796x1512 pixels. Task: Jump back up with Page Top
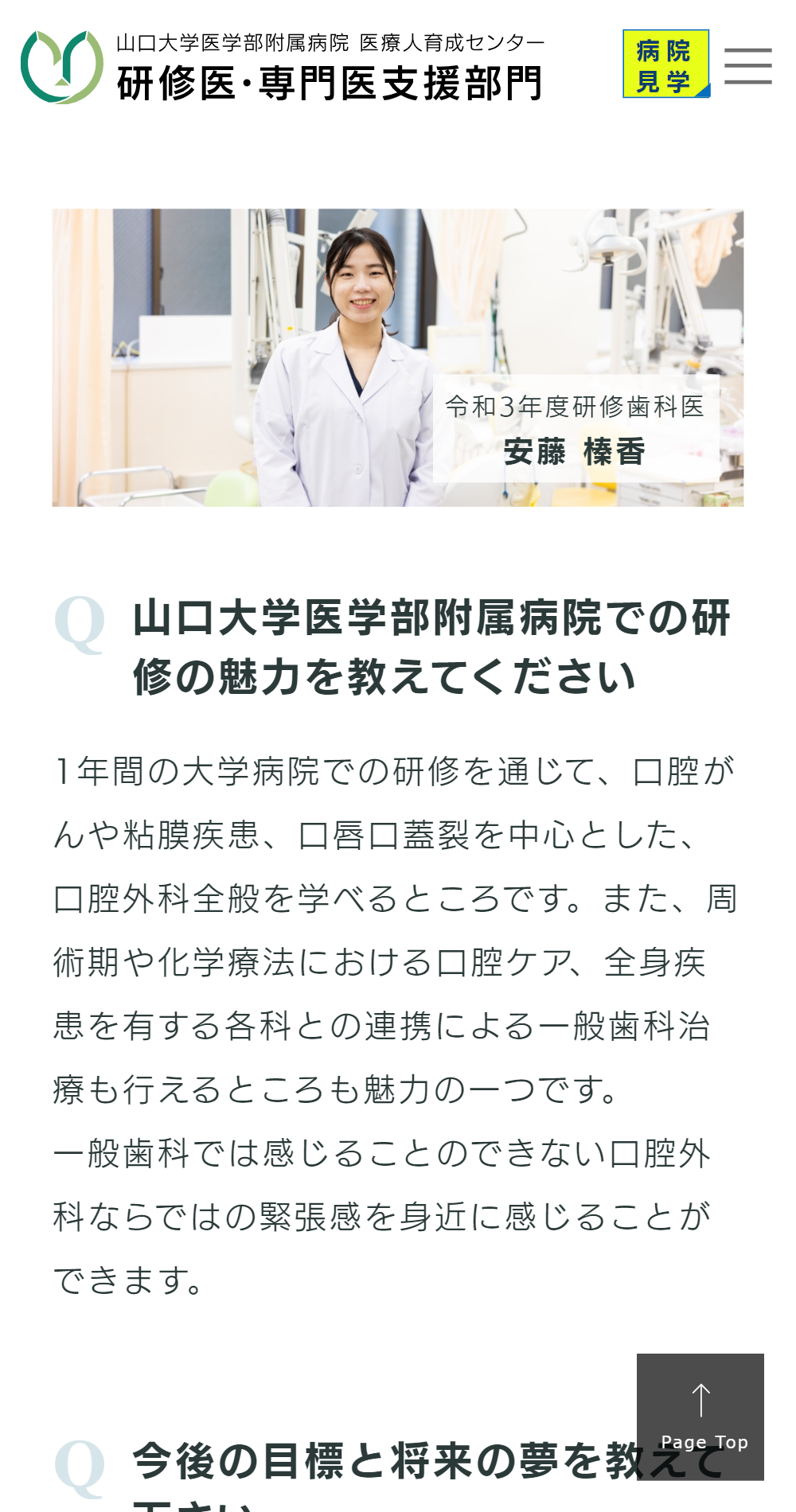(x=700, y=1416)
